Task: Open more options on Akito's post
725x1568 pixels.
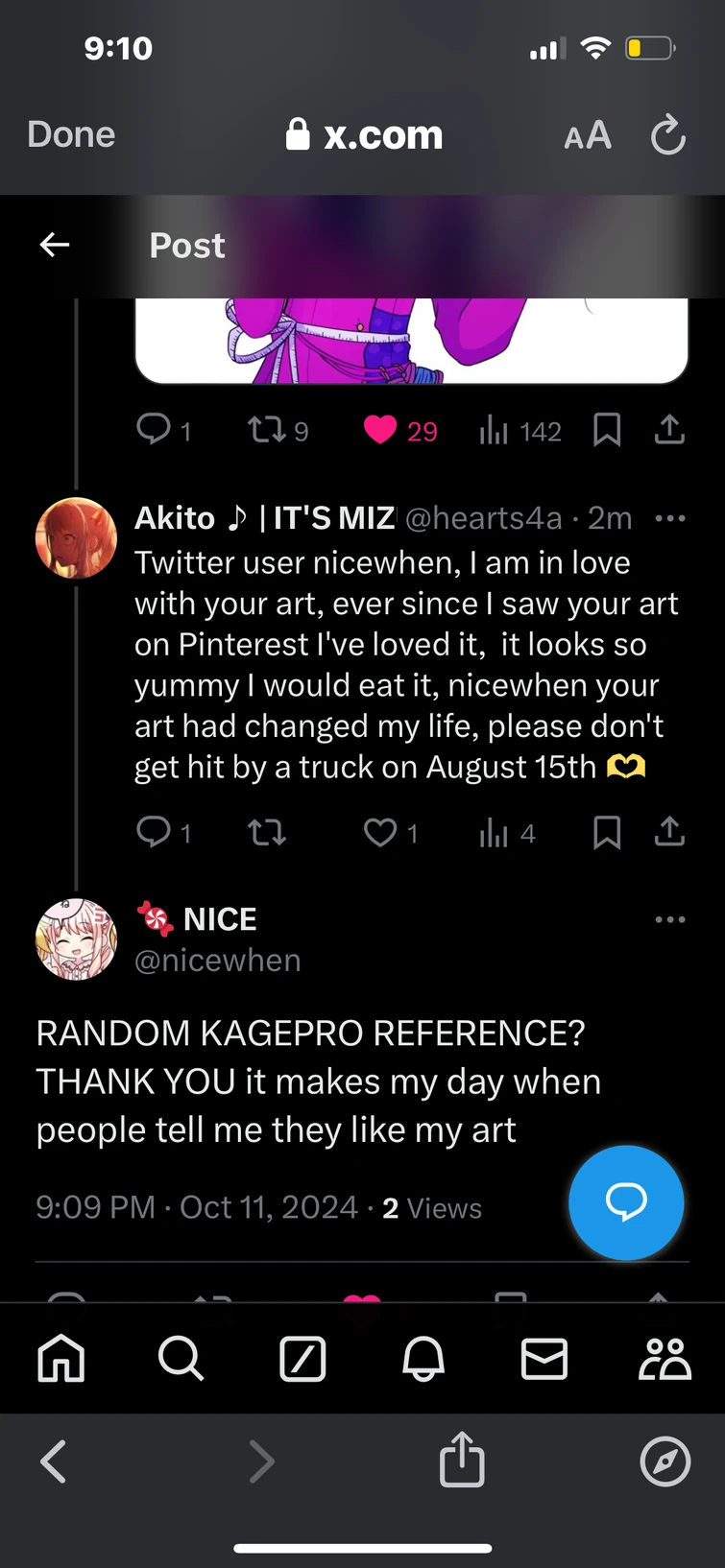Action: (x=669, y=518)
